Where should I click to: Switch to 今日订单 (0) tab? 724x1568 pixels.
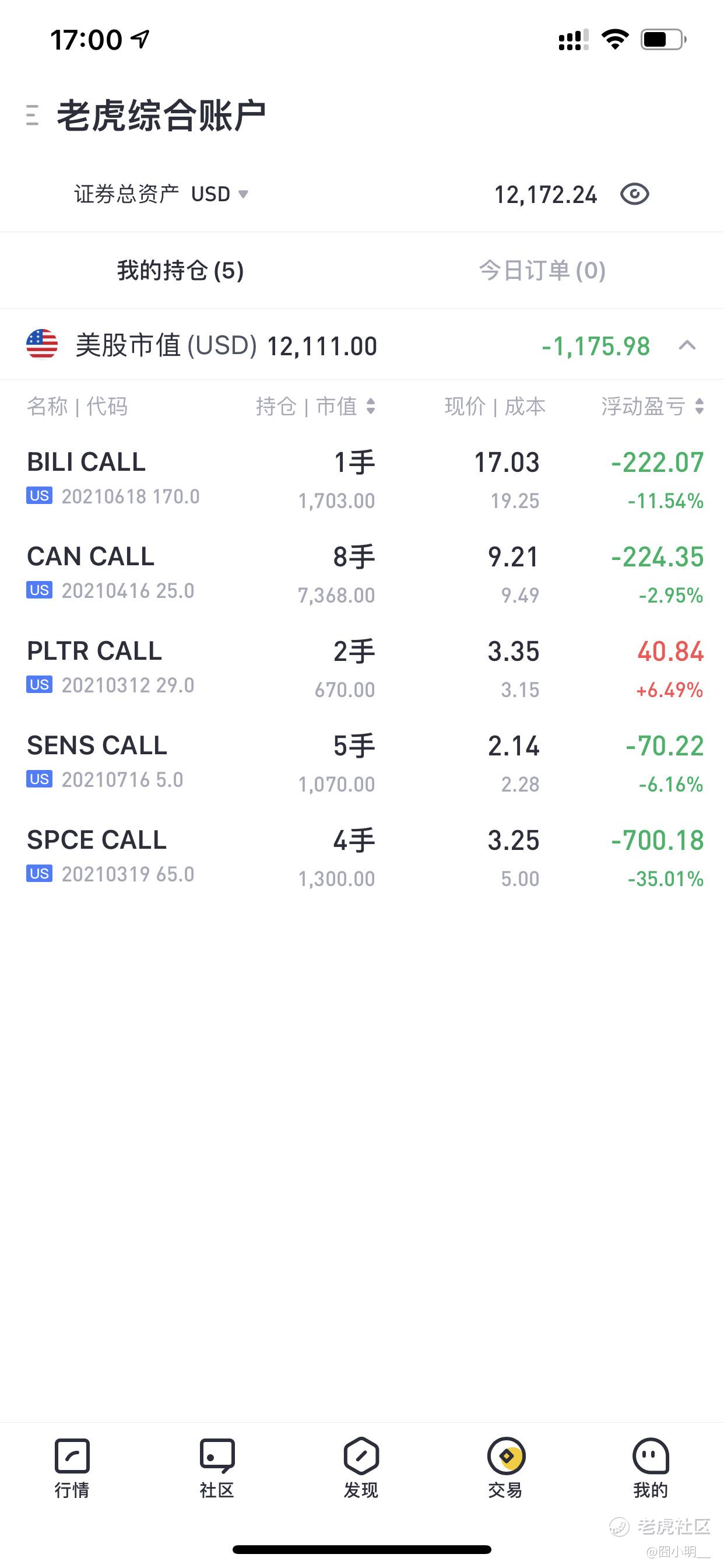point(542,270)
